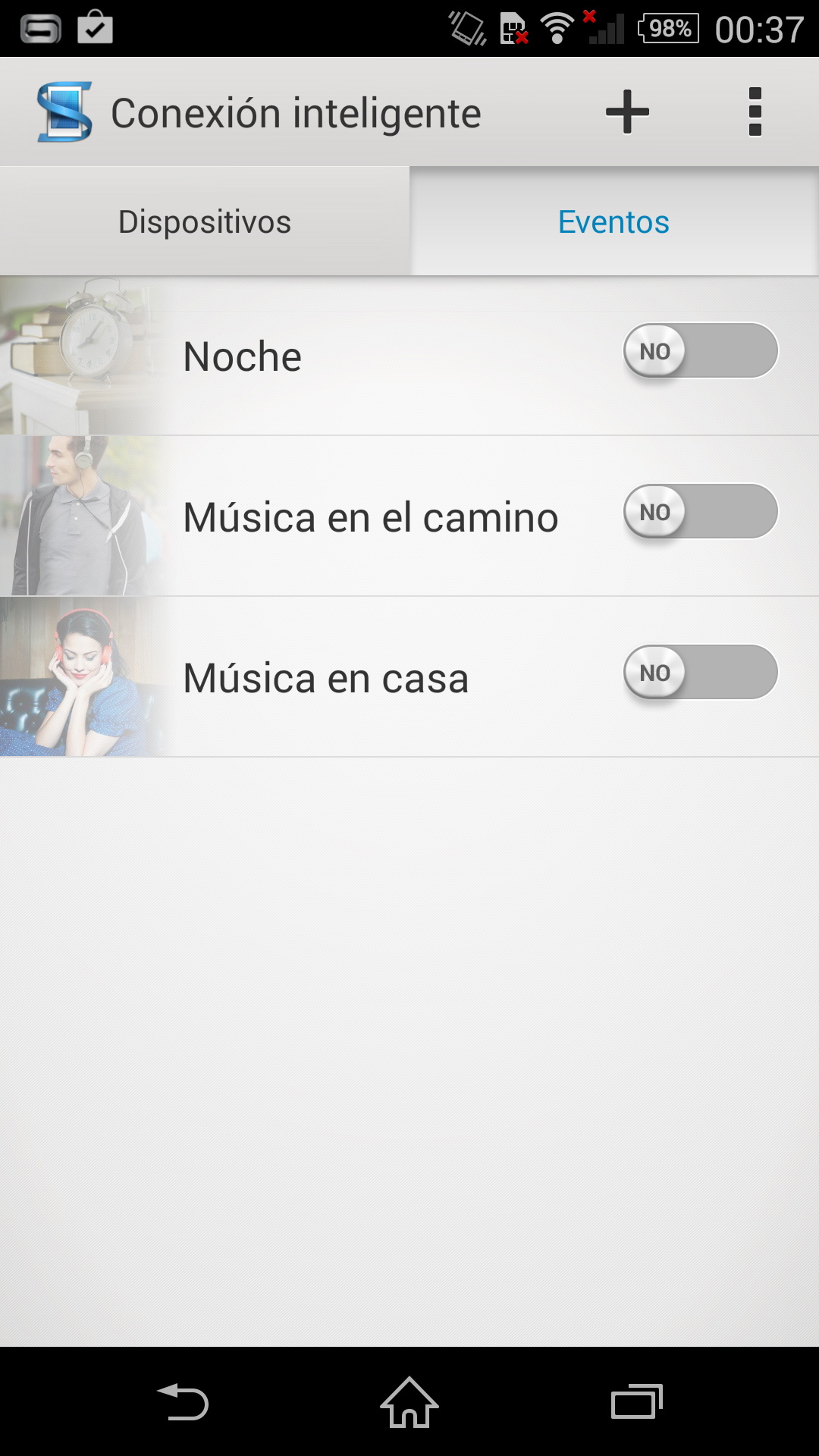Open the Música en casa event
The height and width of the screenshot is (1456, 819).
point(326,678)
